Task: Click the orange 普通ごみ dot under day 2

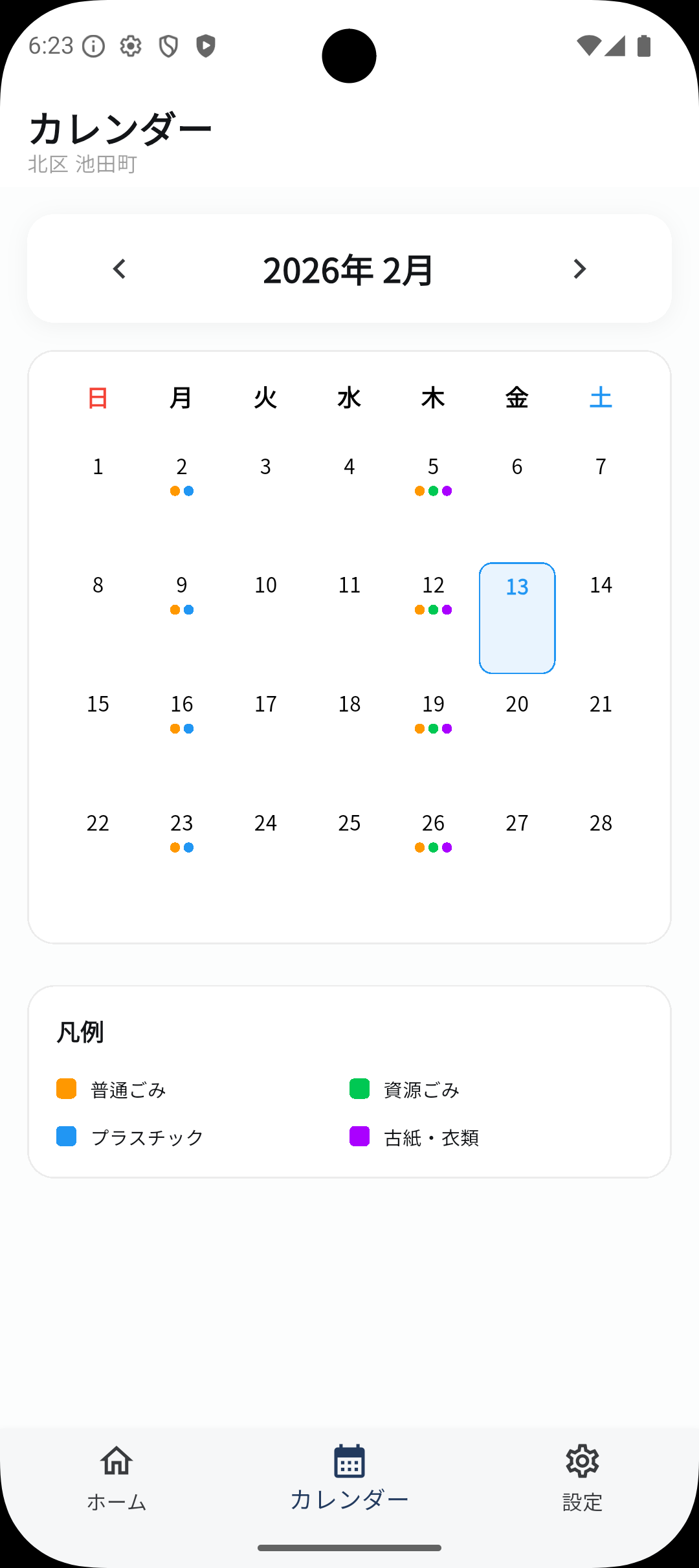Action: pyautogui.click(x=174, y=491)
